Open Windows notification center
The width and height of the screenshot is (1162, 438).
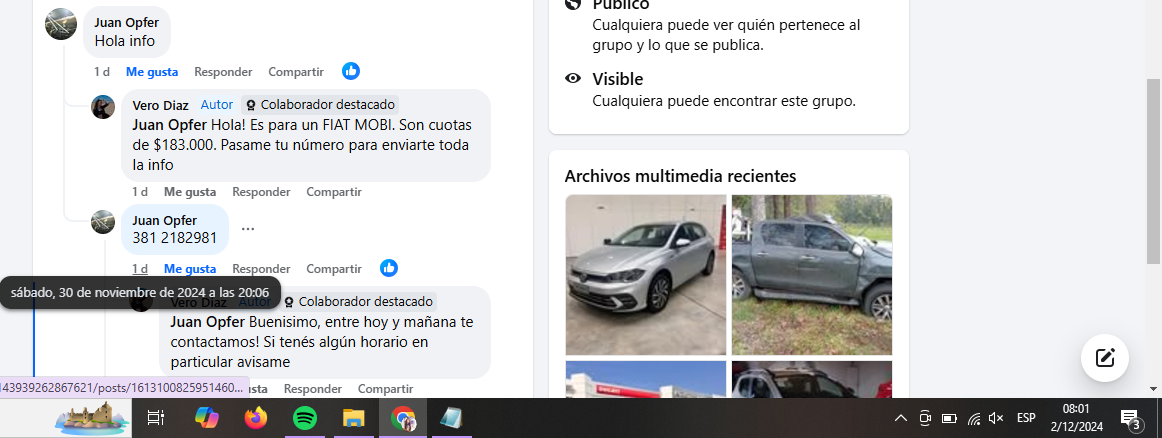(x=1131, y=418)
